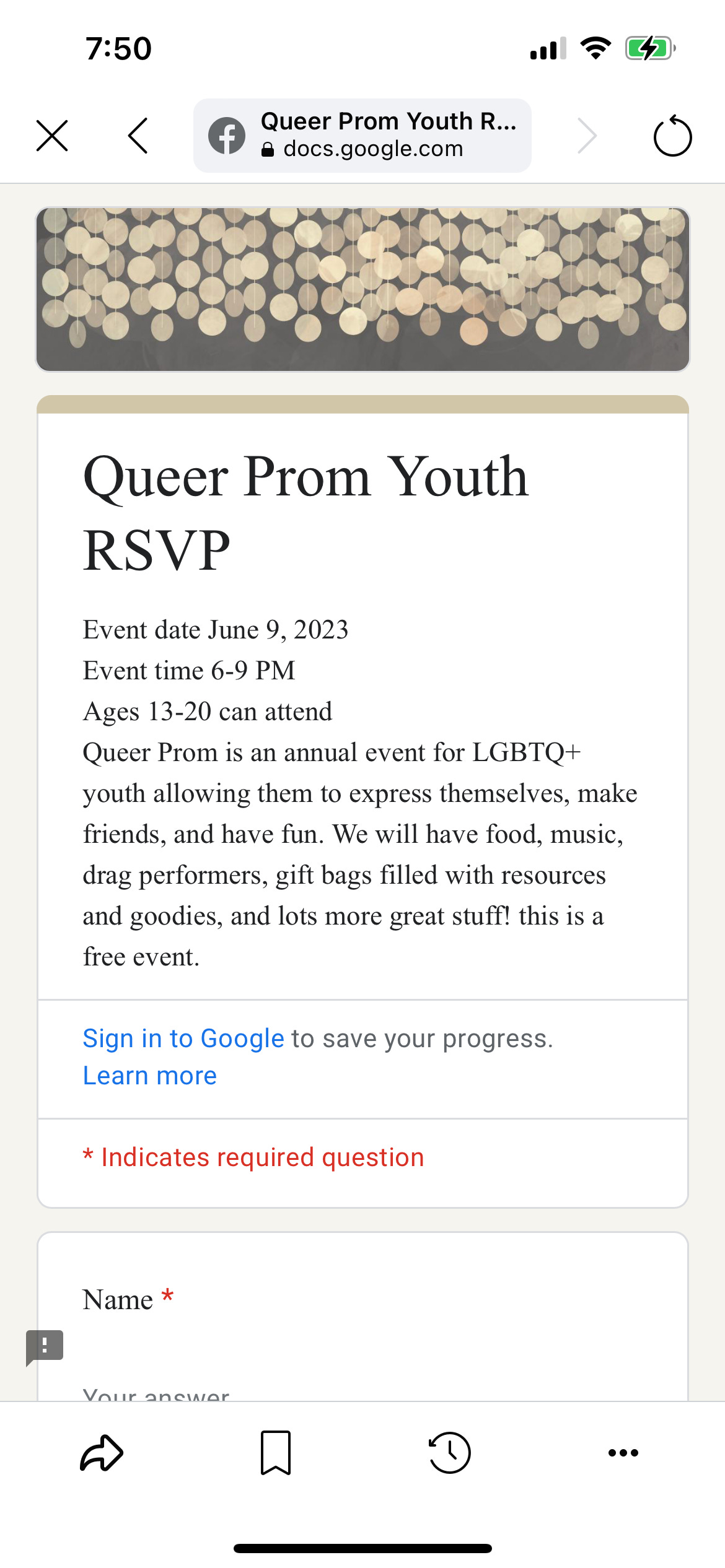
Task: Go back to the previous page
Action: coord(138,136)
